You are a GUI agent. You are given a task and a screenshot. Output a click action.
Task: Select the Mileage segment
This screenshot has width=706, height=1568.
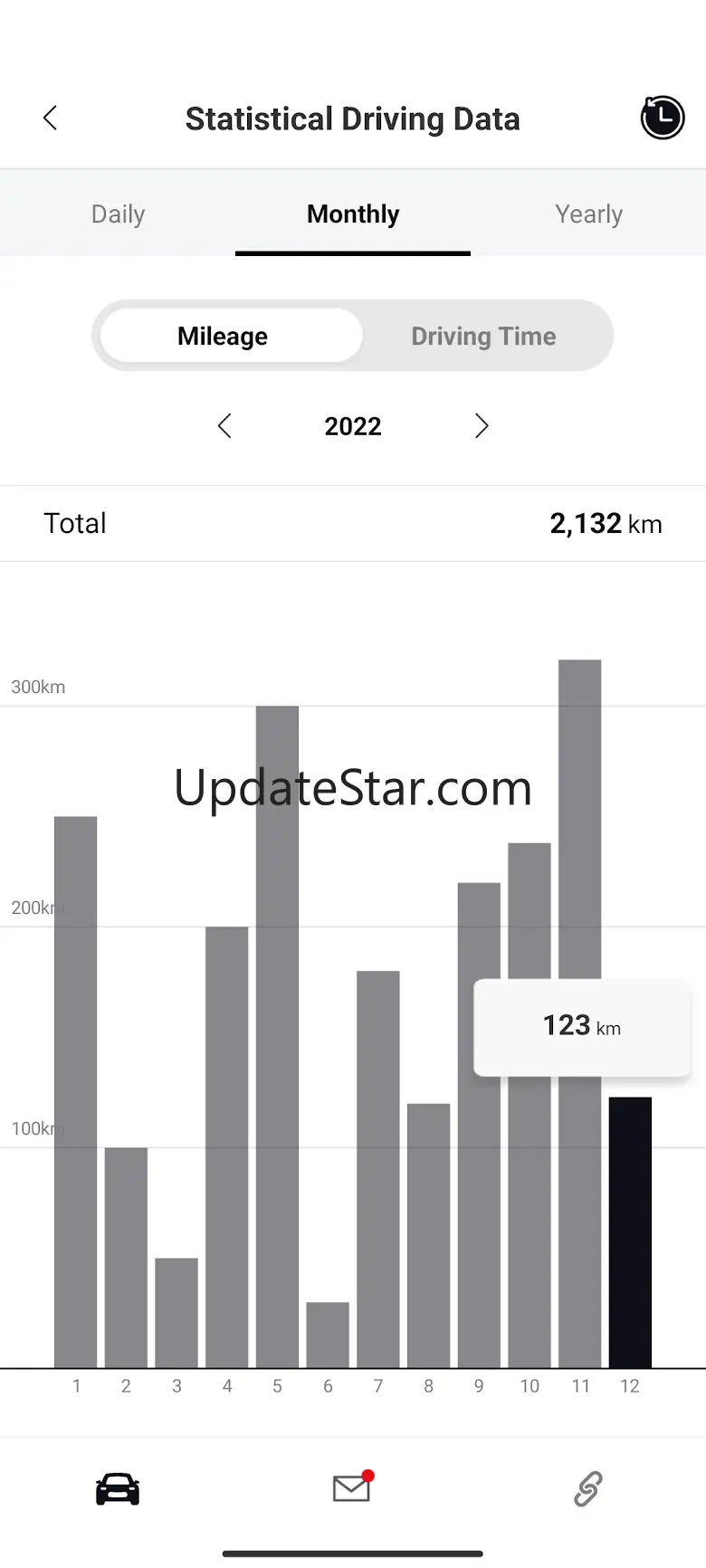223,337
